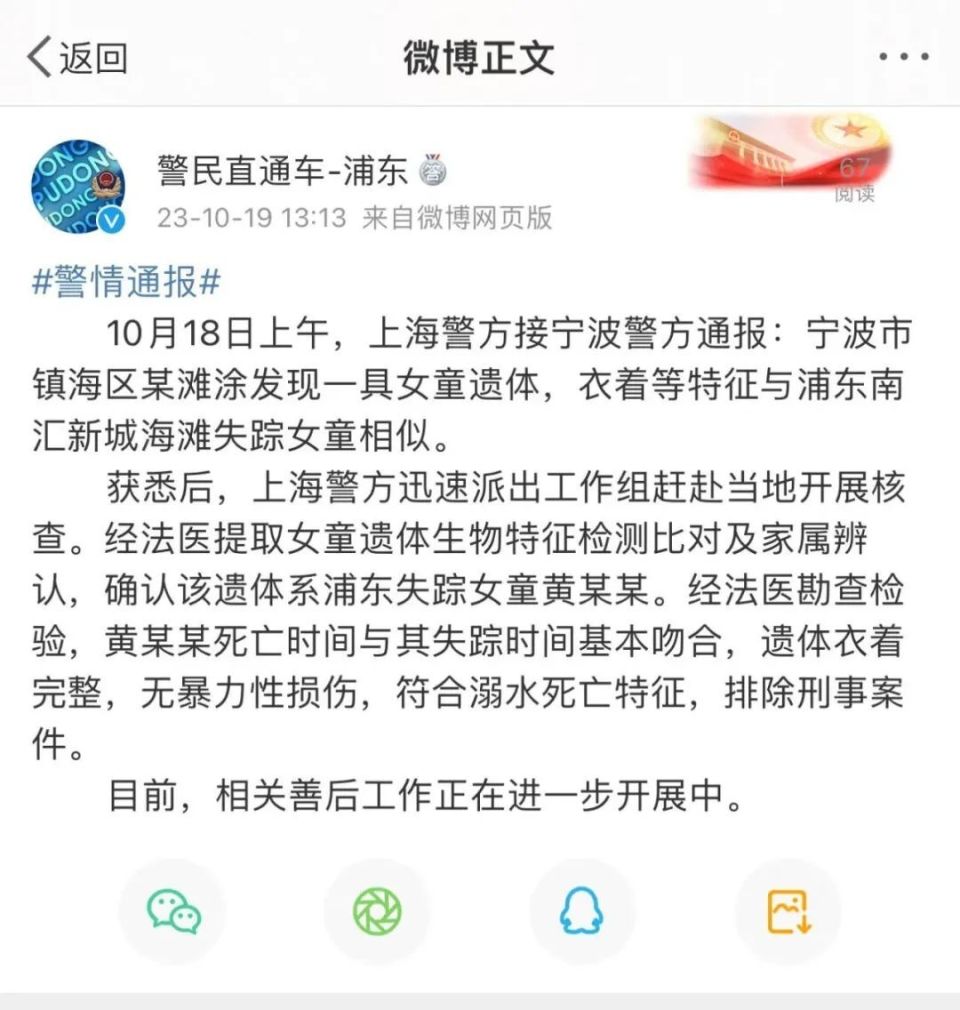Open the #警情通报# hashtag topic

pos(126,283)
